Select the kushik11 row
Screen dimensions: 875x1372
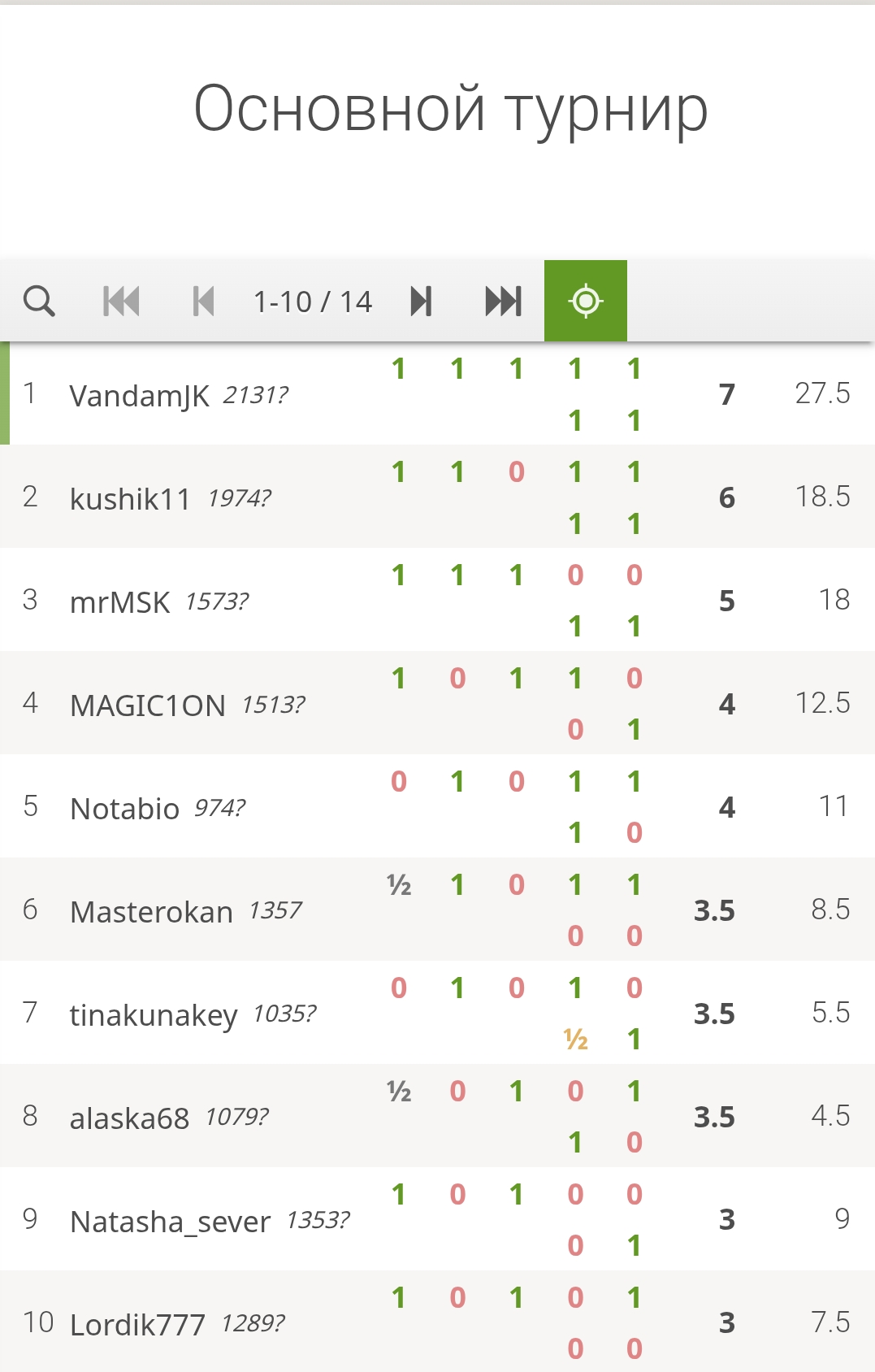tap(130, 498)
